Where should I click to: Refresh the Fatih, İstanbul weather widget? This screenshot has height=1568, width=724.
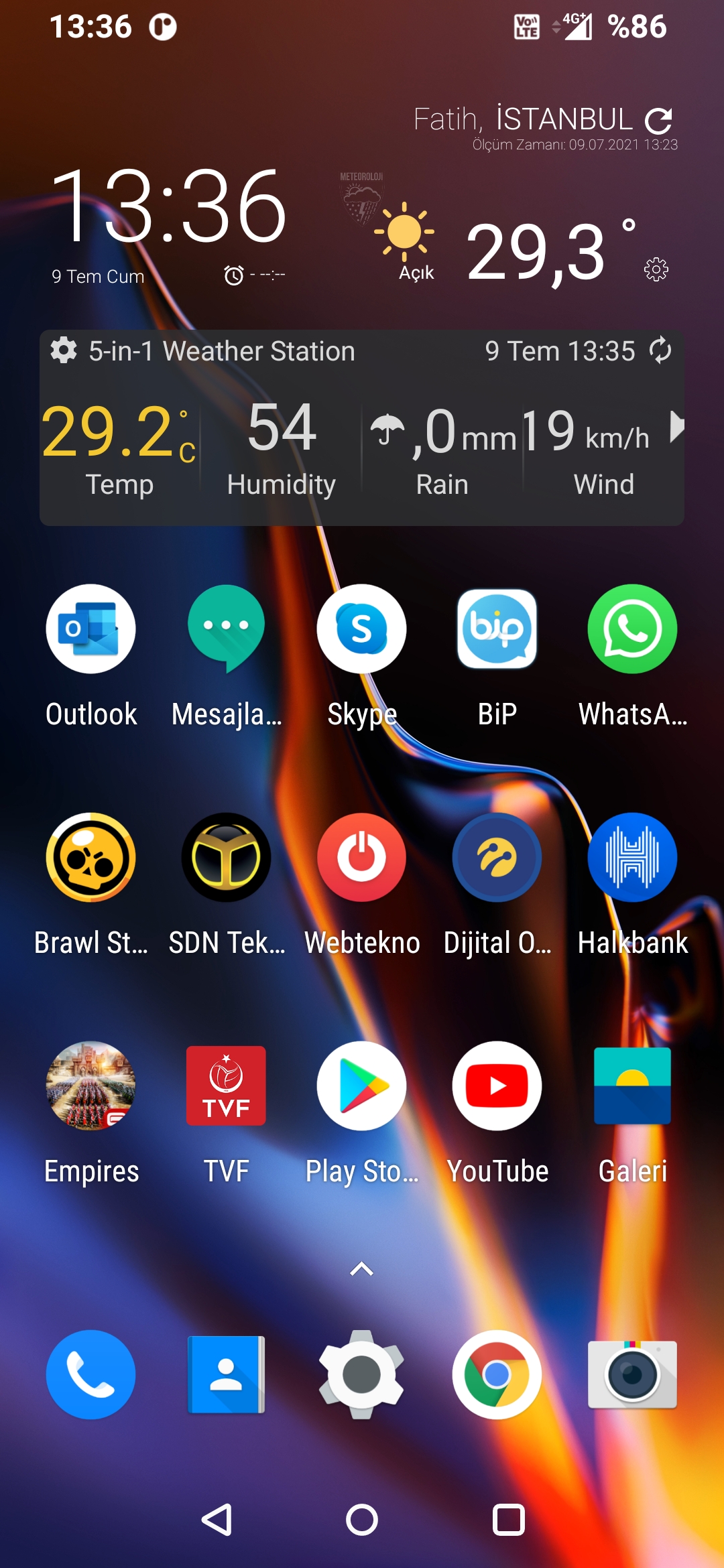658,121
